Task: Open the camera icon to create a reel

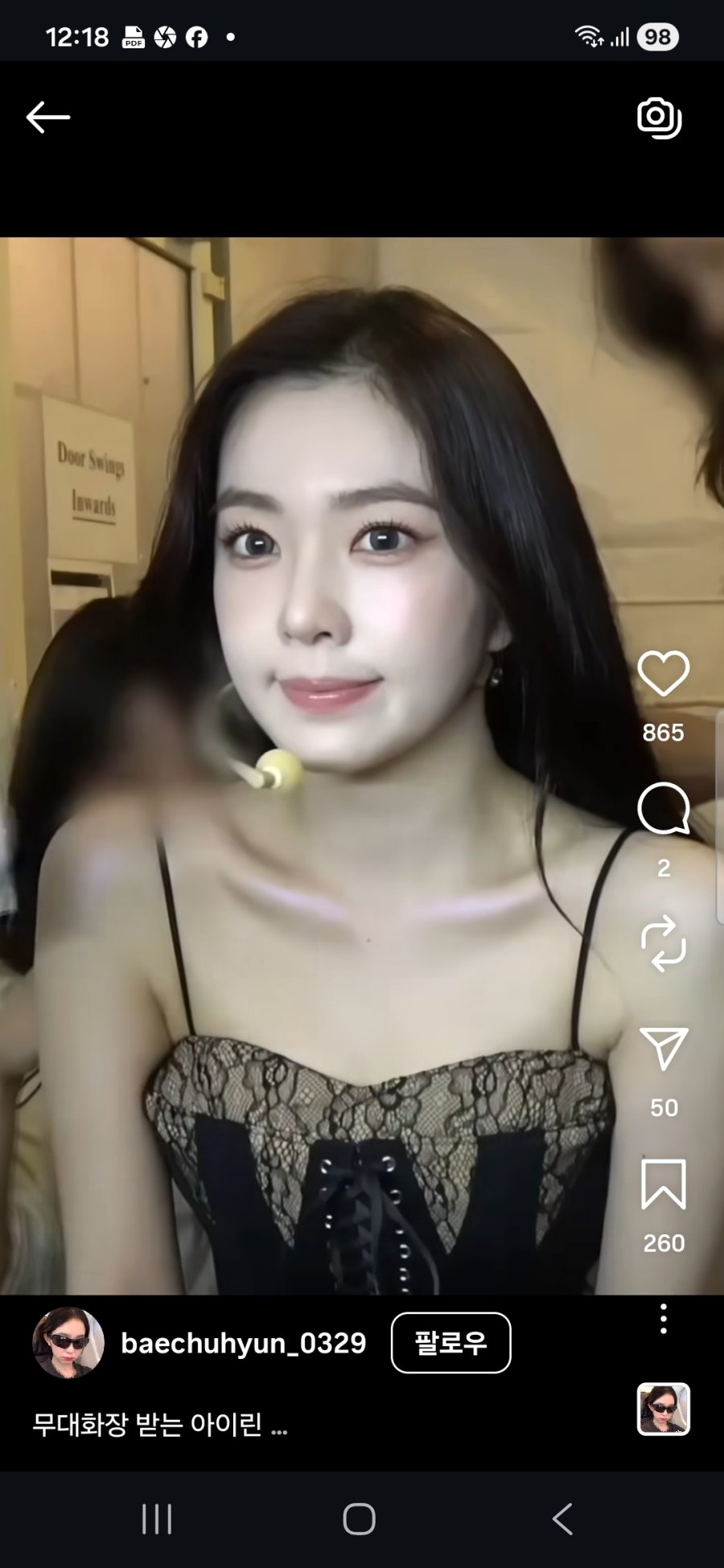Action: pyautogui.click(x=659, y=117)
